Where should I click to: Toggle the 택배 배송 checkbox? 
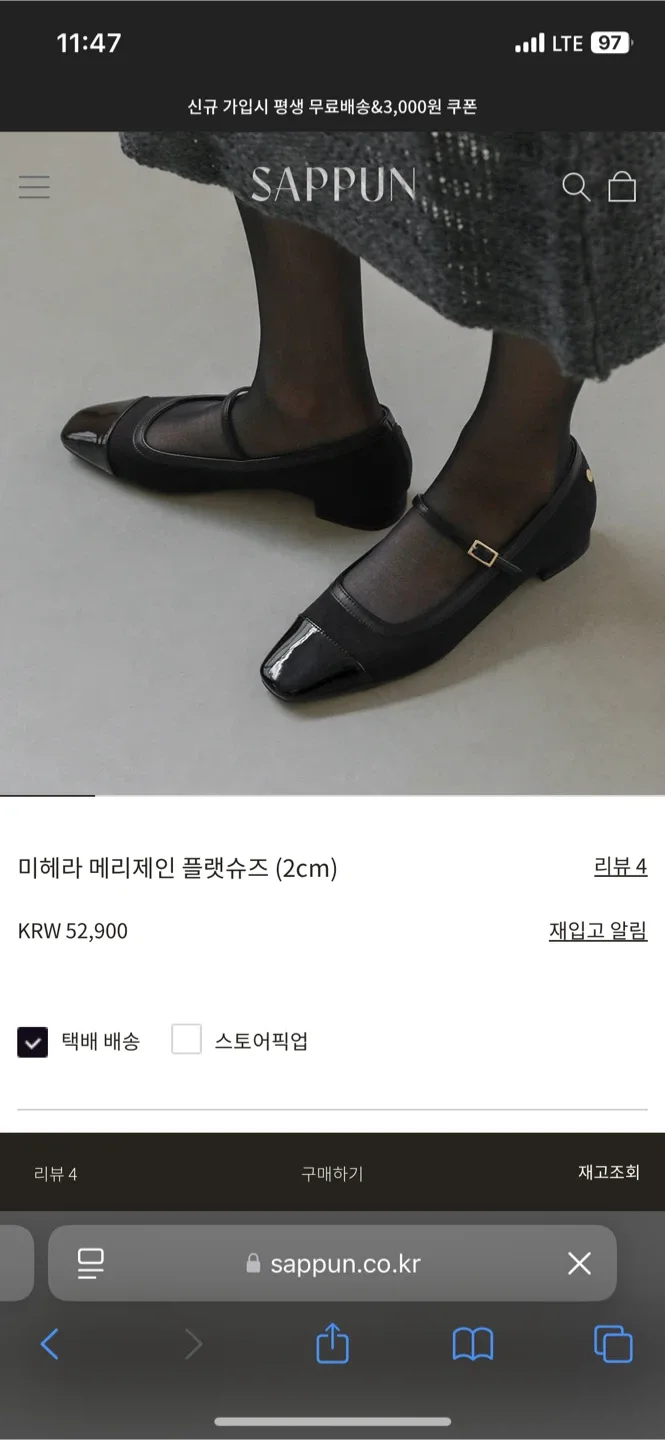click(33, 1041)
